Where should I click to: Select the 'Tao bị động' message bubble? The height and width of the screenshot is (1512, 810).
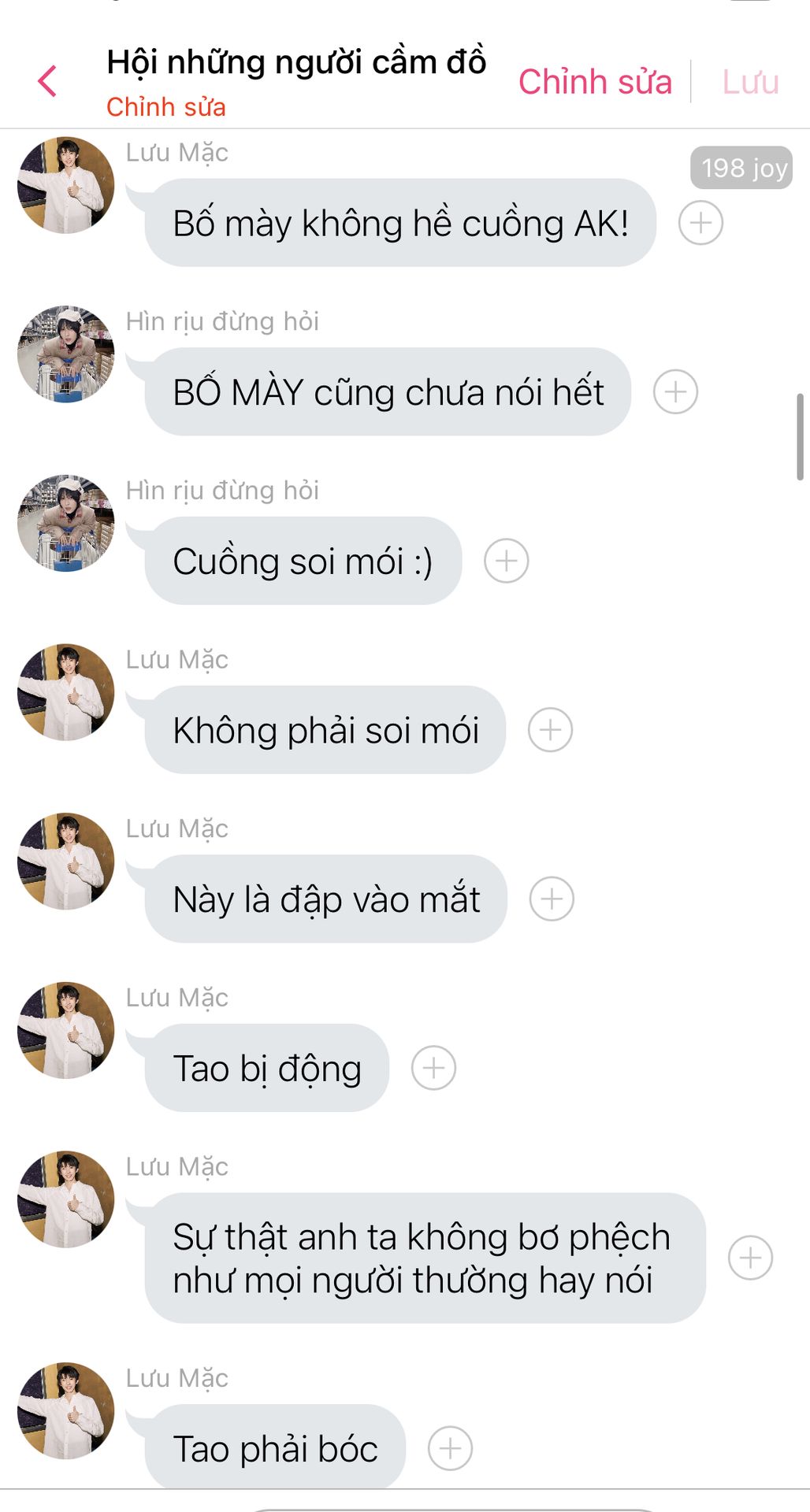tap(267, 1068)
